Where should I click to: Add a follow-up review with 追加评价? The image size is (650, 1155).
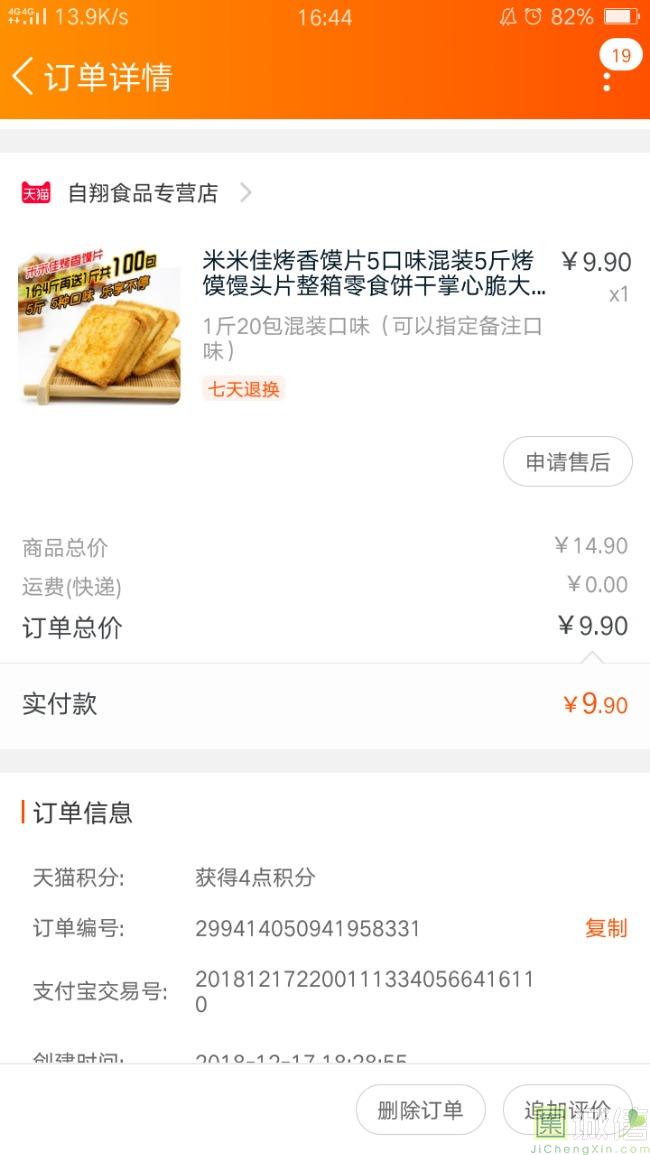coord(566,1109)
